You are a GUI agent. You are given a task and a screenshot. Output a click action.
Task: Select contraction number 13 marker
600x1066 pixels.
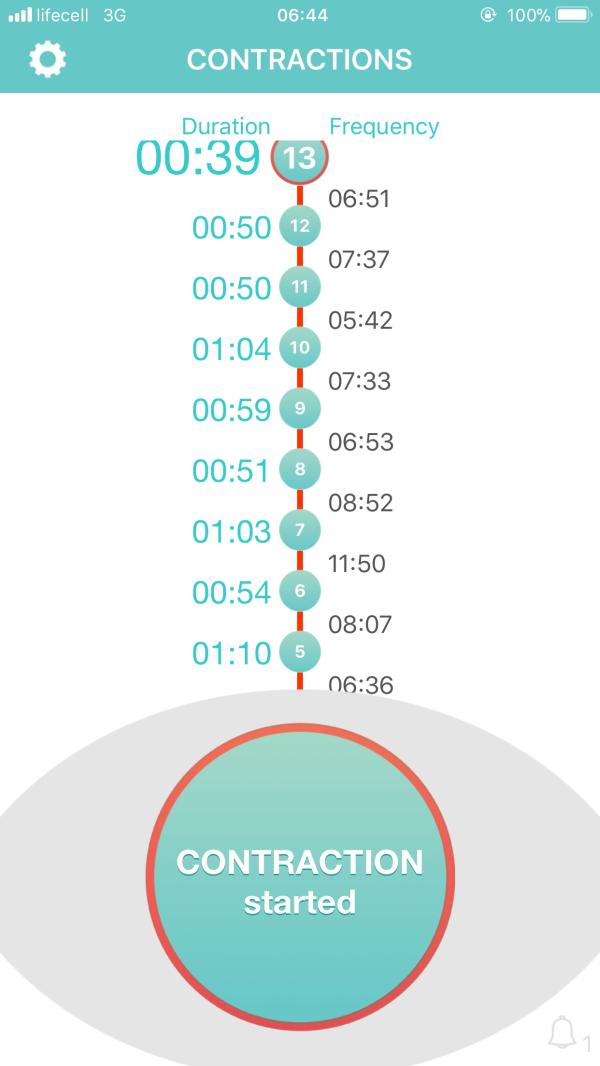(300, 157)
